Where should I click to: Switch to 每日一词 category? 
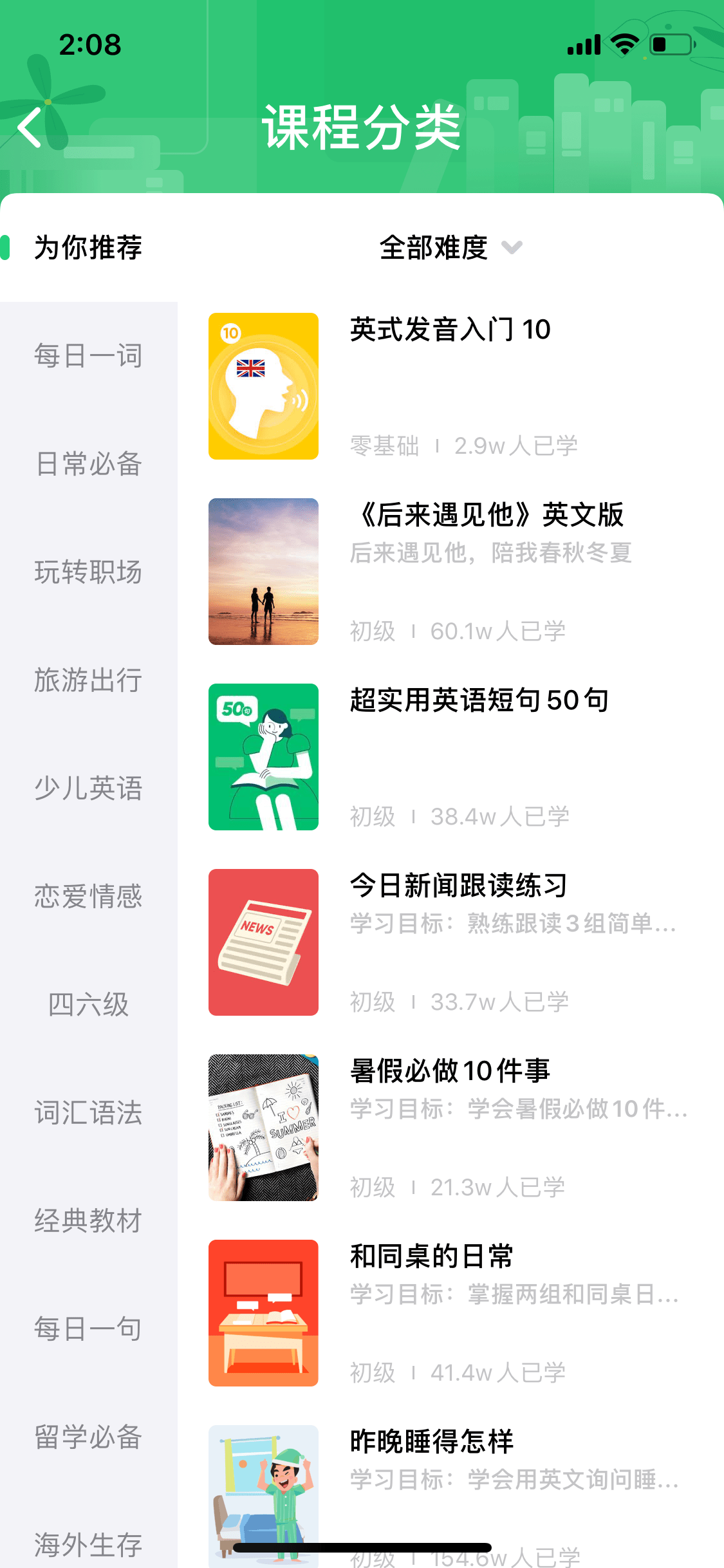coord(88,356)
